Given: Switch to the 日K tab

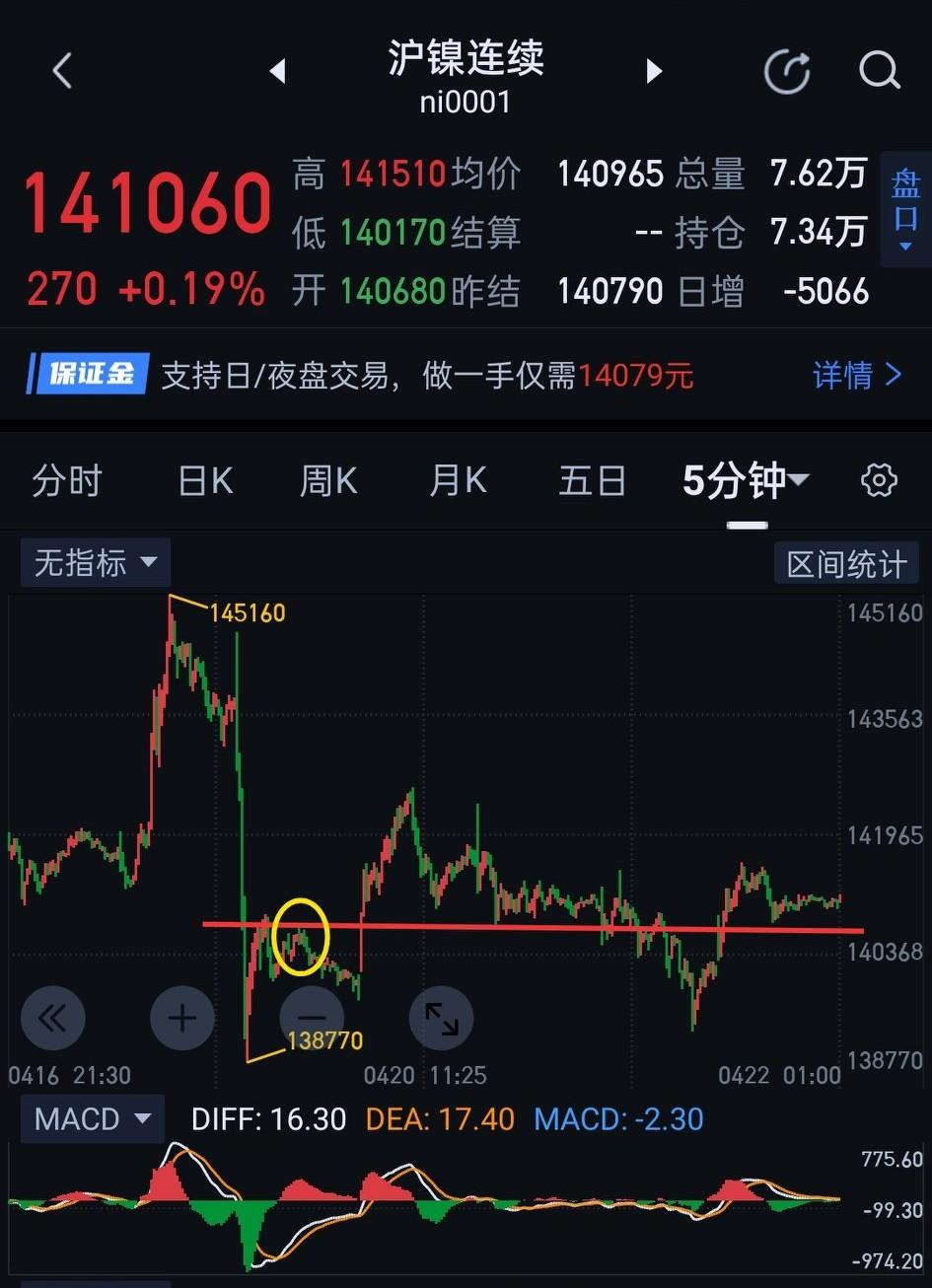Looking at the screenshot, I should [x=204, y=480].
